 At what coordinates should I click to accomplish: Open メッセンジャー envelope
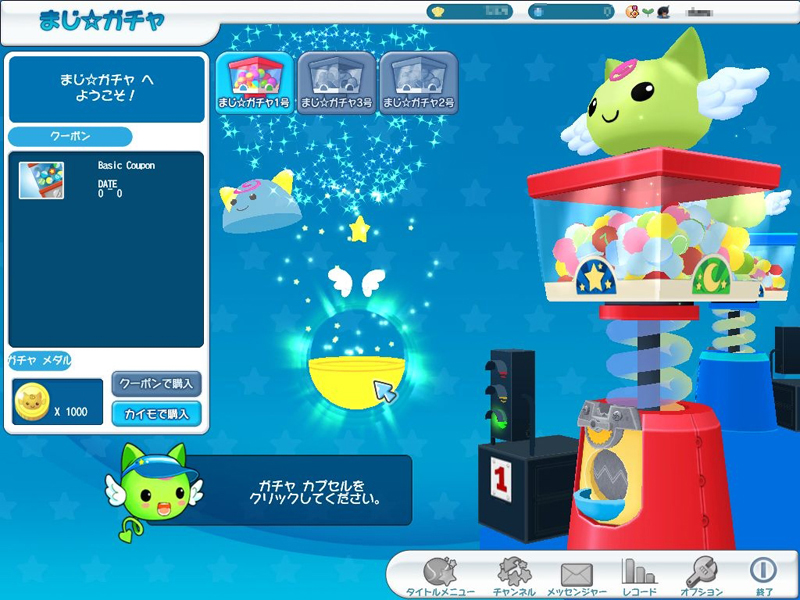point(577,578)
